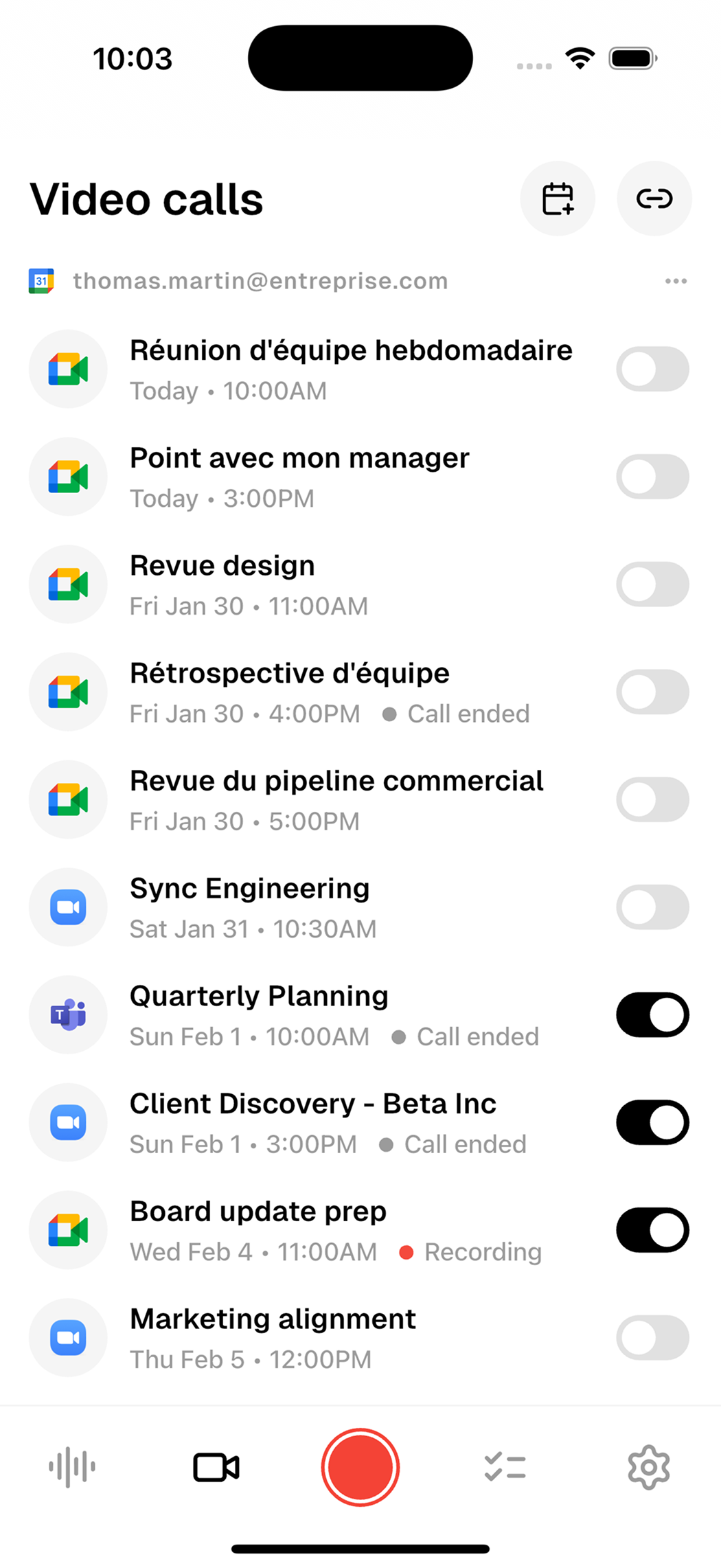Turn off Client Discovery - Beta Inc toggle
Screen dimensions: 721x1568
coord(652,1122)
